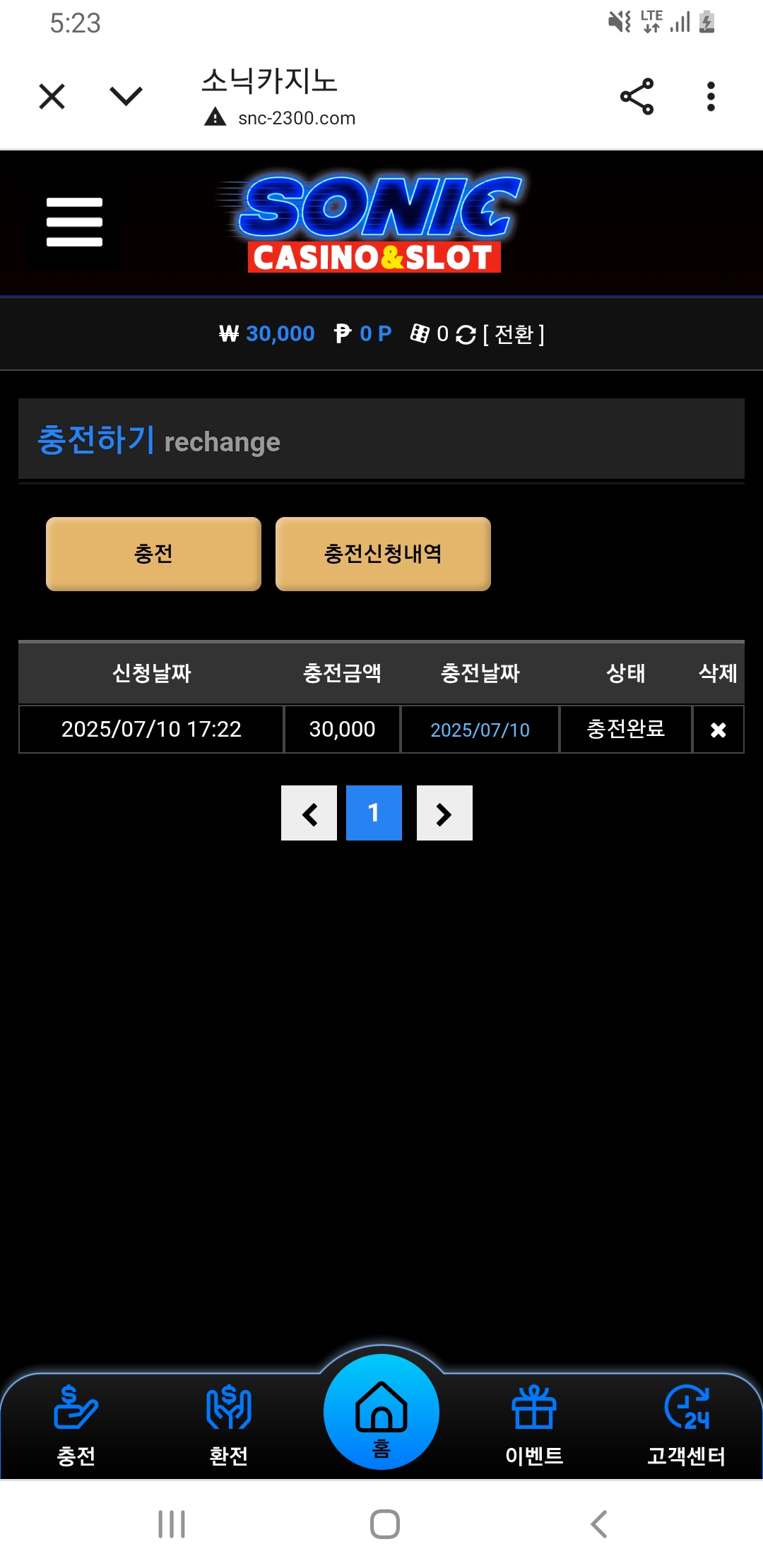Go to the 홈 home tab
The width and height of the screenshot is (763, 1568).
point(381,1413)
